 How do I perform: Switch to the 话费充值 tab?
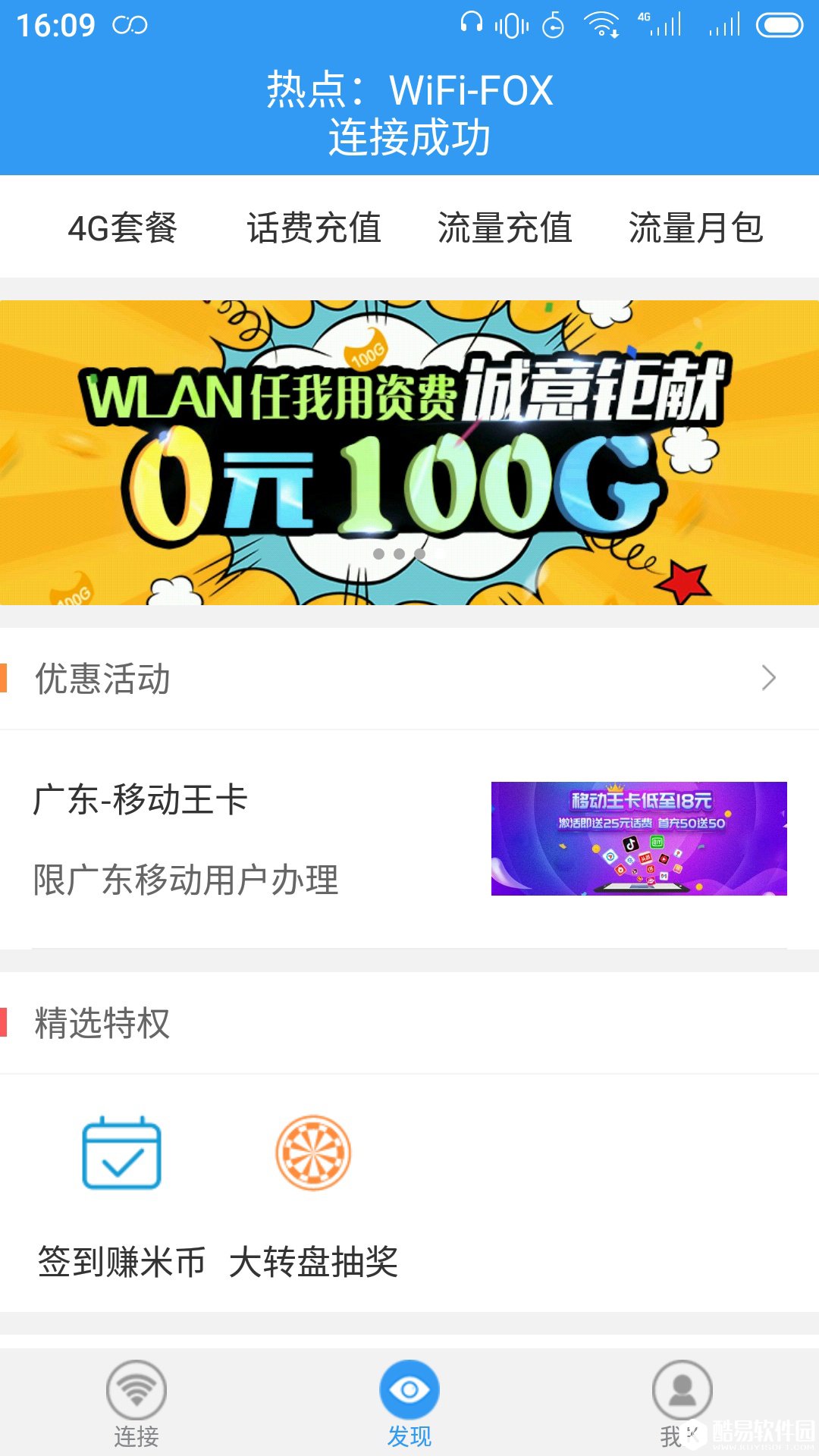[315, 227]
